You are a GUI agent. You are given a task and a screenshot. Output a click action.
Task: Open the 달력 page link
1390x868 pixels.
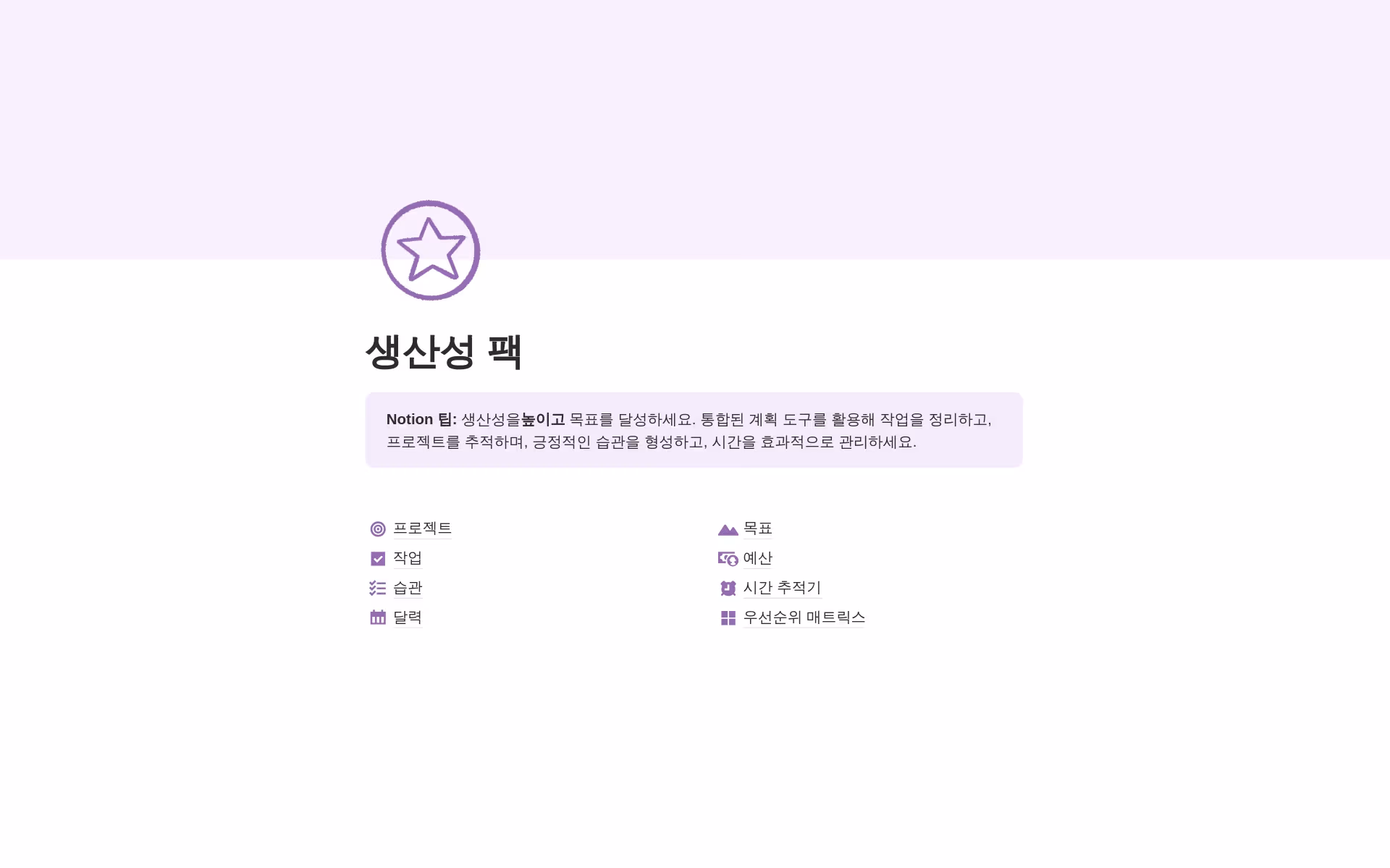coord(408,618)
